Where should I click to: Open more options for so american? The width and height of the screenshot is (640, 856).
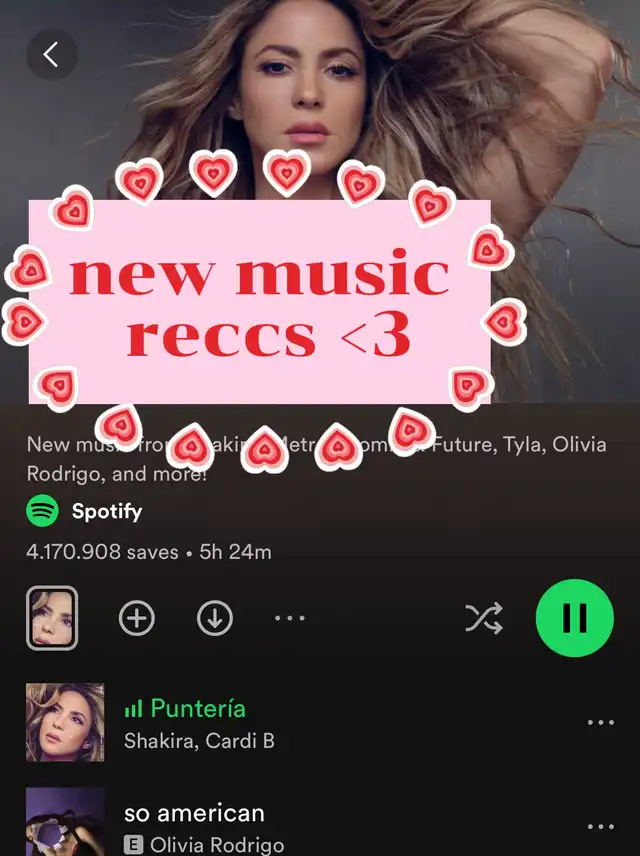601,827
